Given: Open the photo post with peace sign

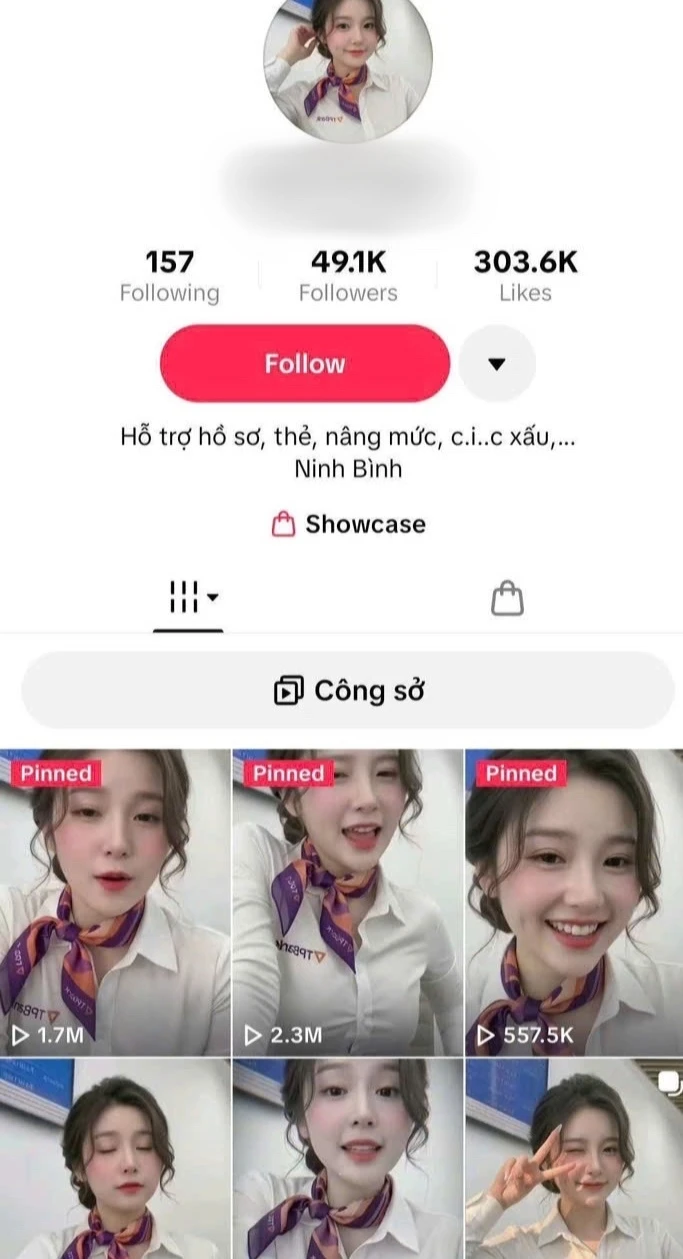Looking at the screenshot, I should (574, 1160).
